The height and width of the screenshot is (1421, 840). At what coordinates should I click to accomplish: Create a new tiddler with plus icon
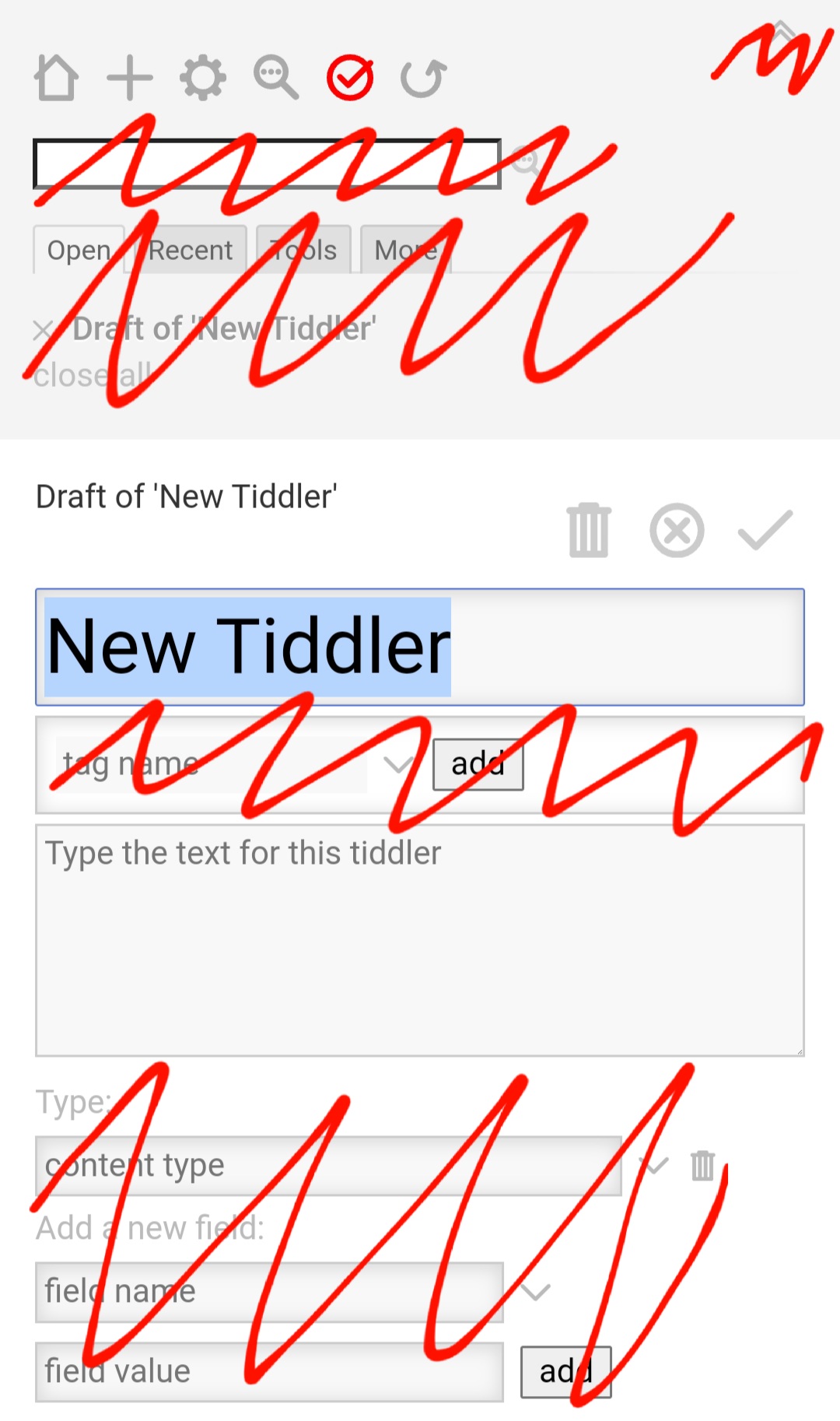(x=129, y=78)
